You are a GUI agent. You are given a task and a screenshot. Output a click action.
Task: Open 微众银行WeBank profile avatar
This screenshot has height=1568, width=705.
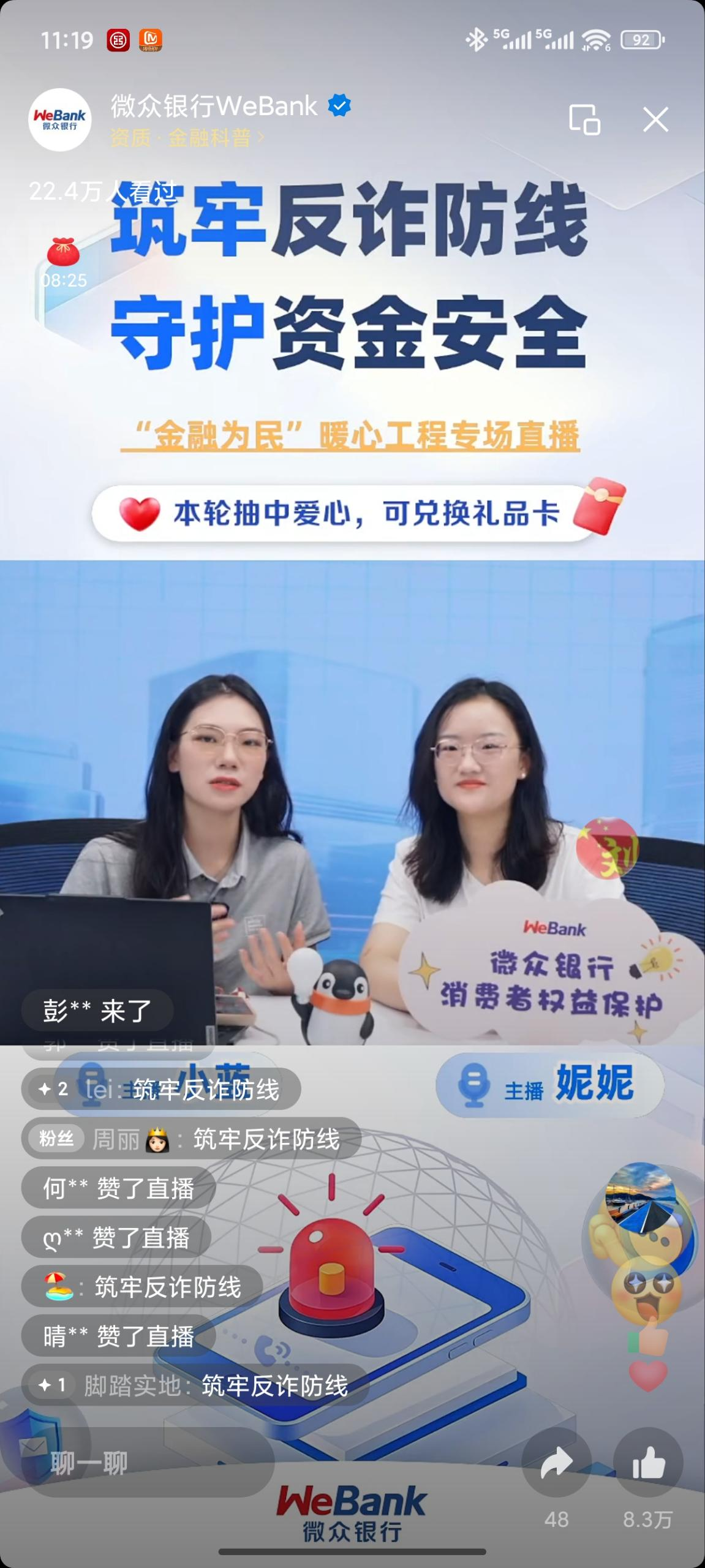(60, 119)
